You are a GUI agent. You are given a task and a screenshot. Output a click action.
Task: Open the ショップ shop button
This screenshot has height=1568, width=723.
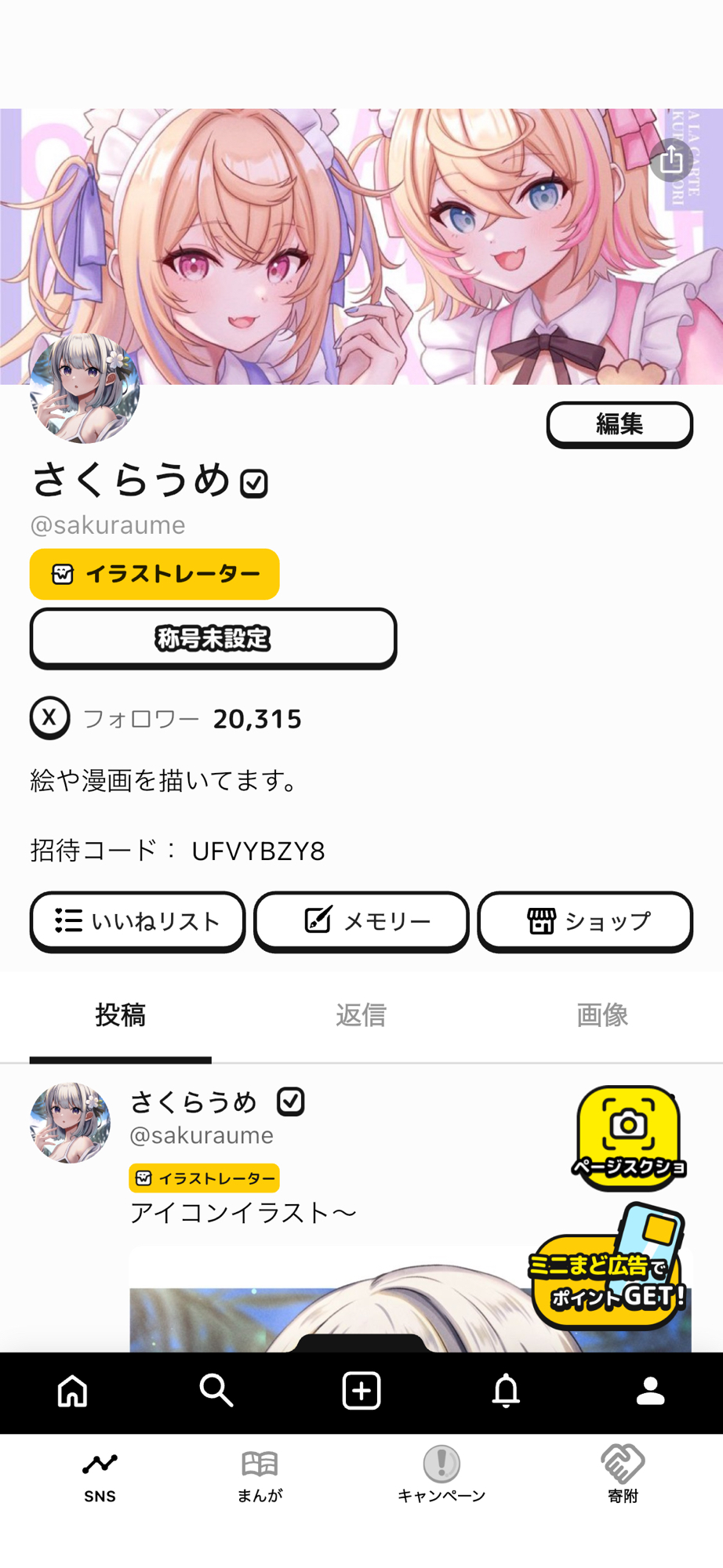click(x=585, y=921)
